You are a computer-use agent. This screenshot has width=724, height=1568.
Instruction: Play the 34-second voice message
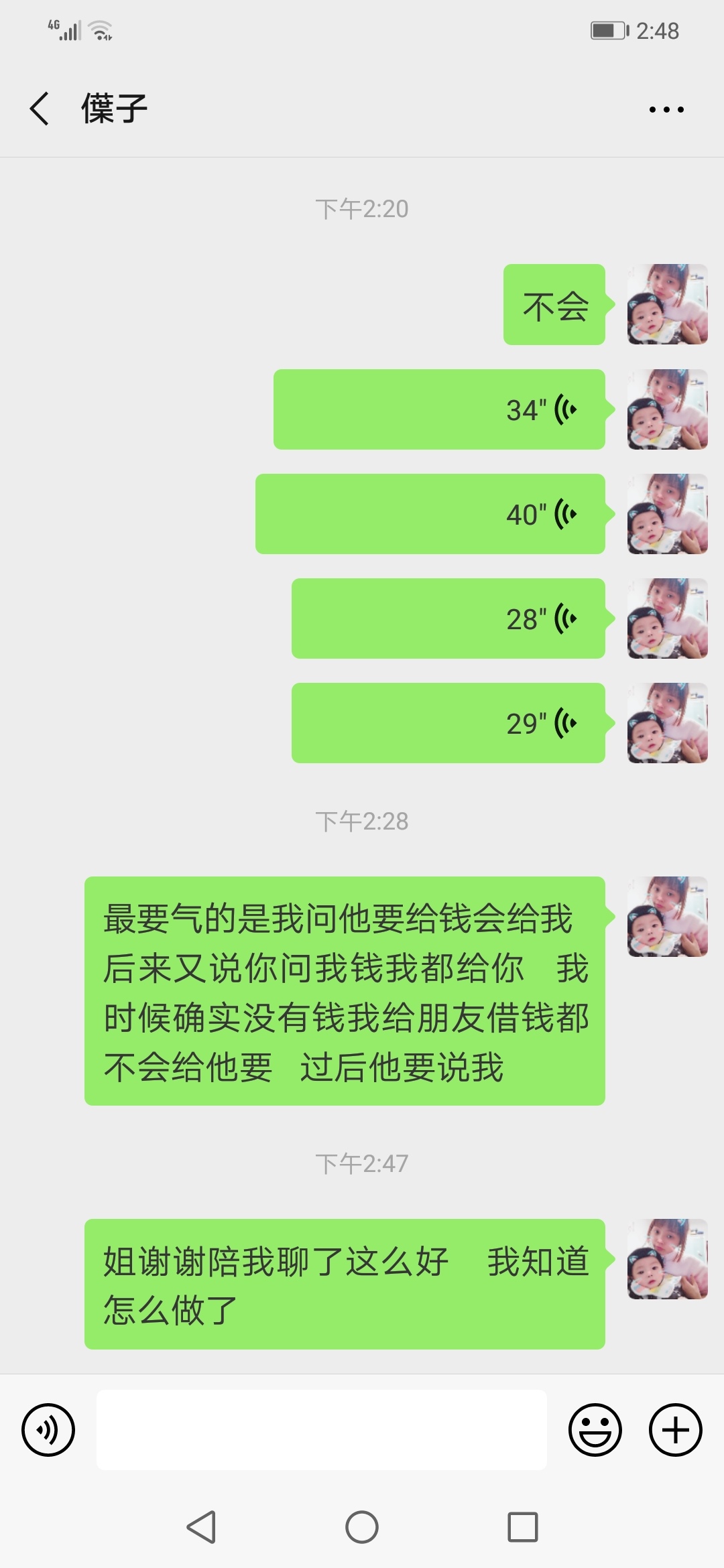[x=439, y=409]
